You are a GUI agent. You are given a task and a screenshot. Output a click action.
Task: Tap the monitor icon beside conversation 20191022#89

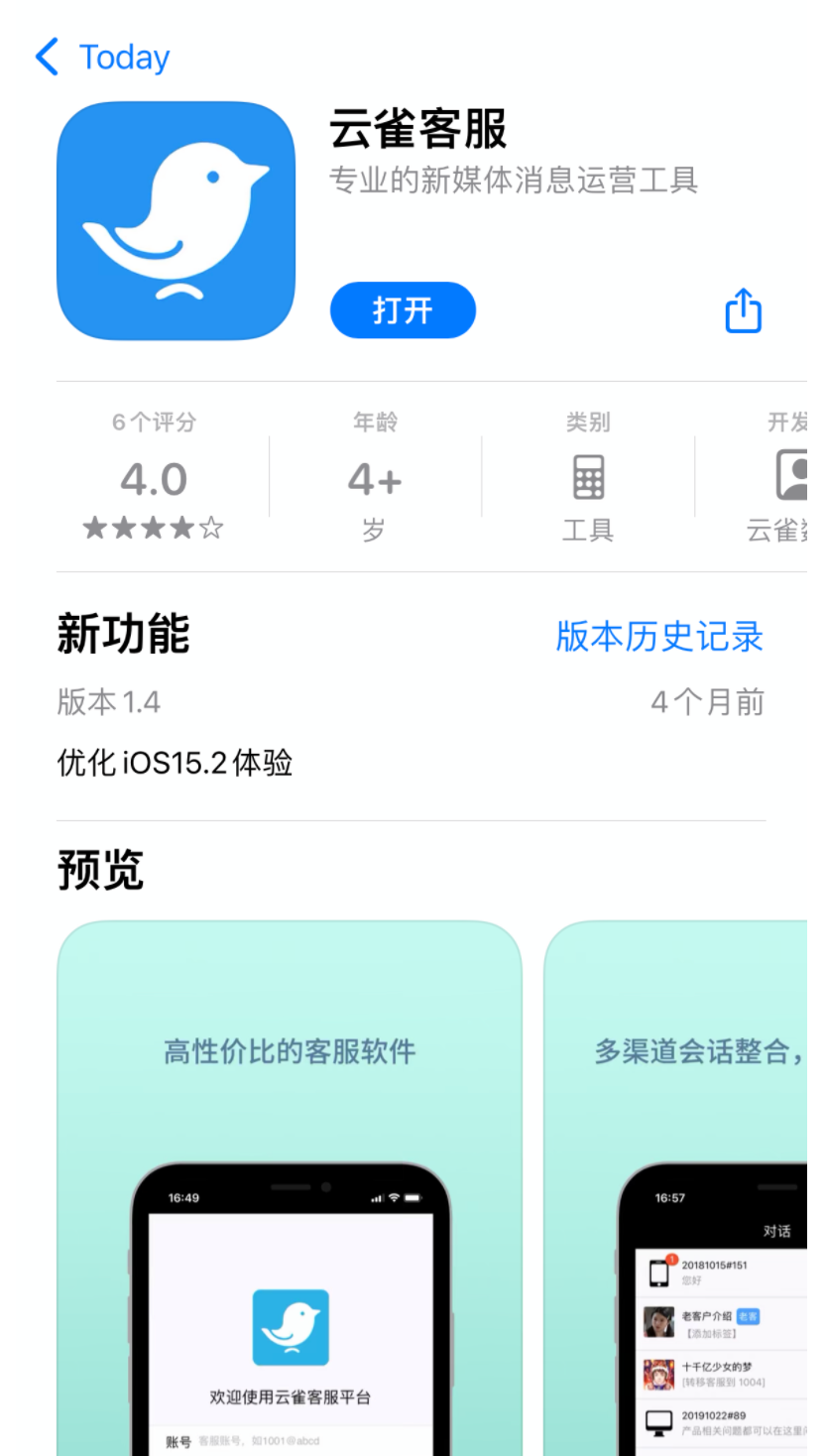658,1422
